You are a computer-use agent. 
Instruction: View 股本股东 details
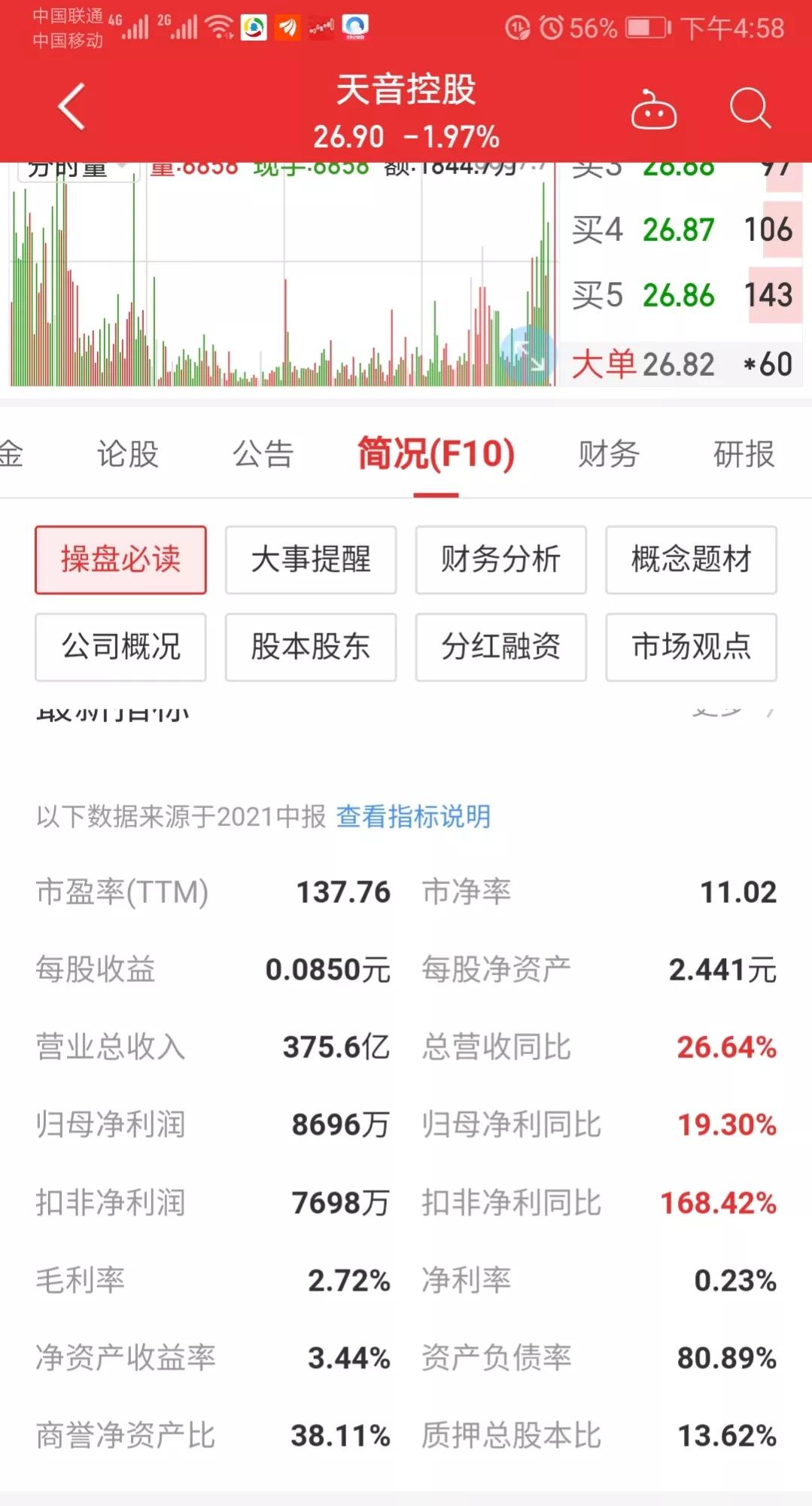[x=311, y=648]
